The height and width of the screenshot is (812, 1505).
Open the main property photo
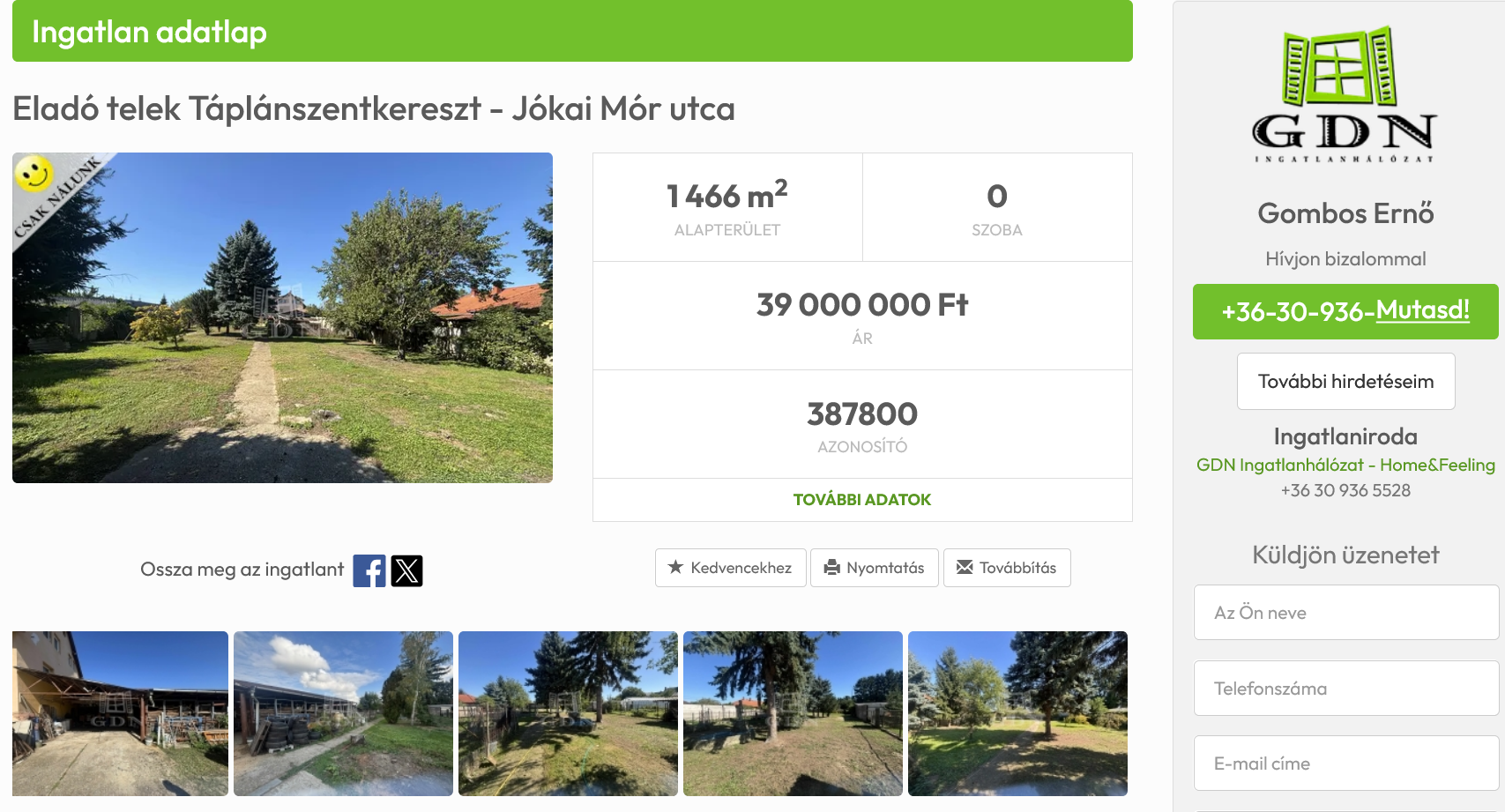282,317
